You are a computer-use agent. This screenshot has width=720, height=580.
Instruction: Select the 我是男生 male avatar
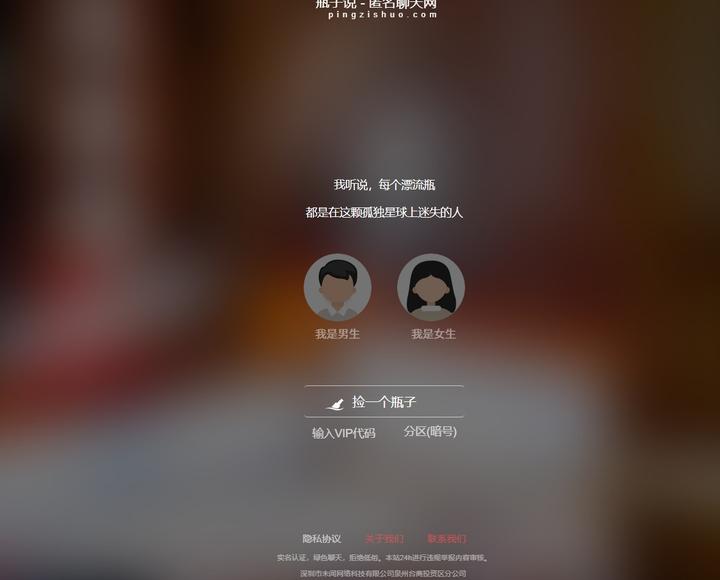[x=337, y=287]
